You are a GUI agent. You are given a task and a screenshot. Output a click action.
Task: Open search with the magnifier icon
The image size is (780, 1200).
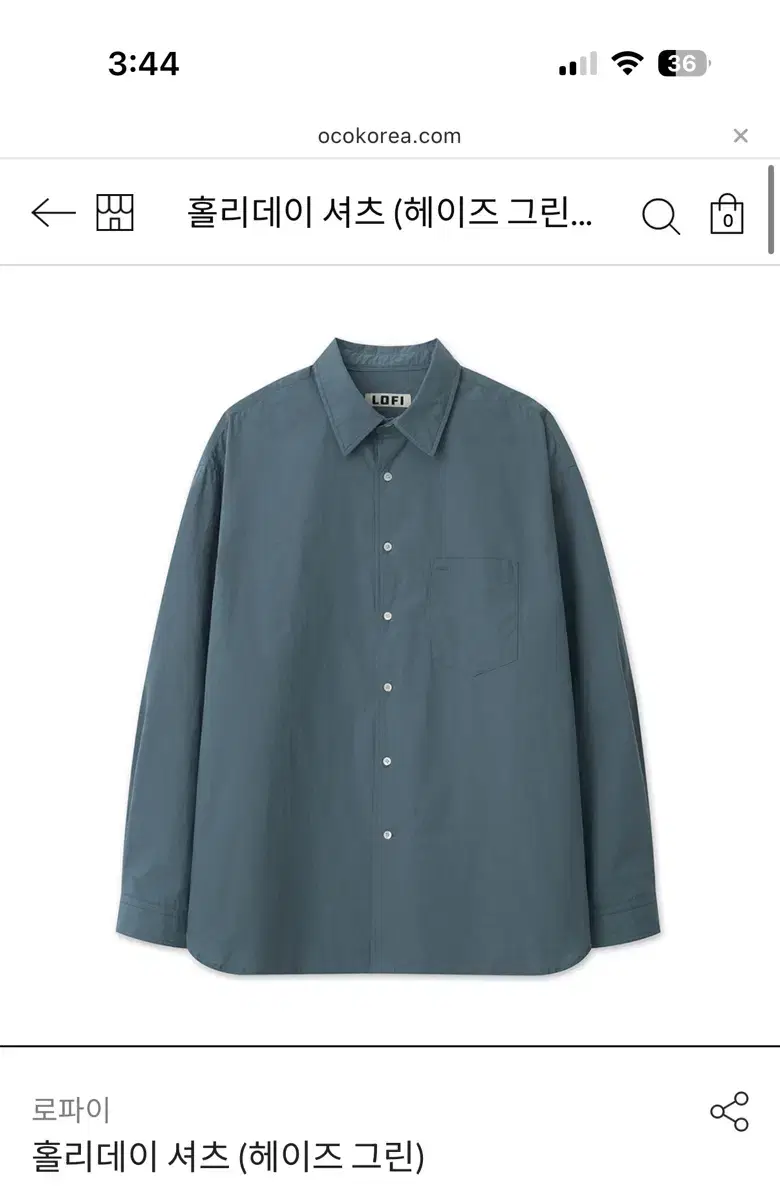[x=660, y=212]
